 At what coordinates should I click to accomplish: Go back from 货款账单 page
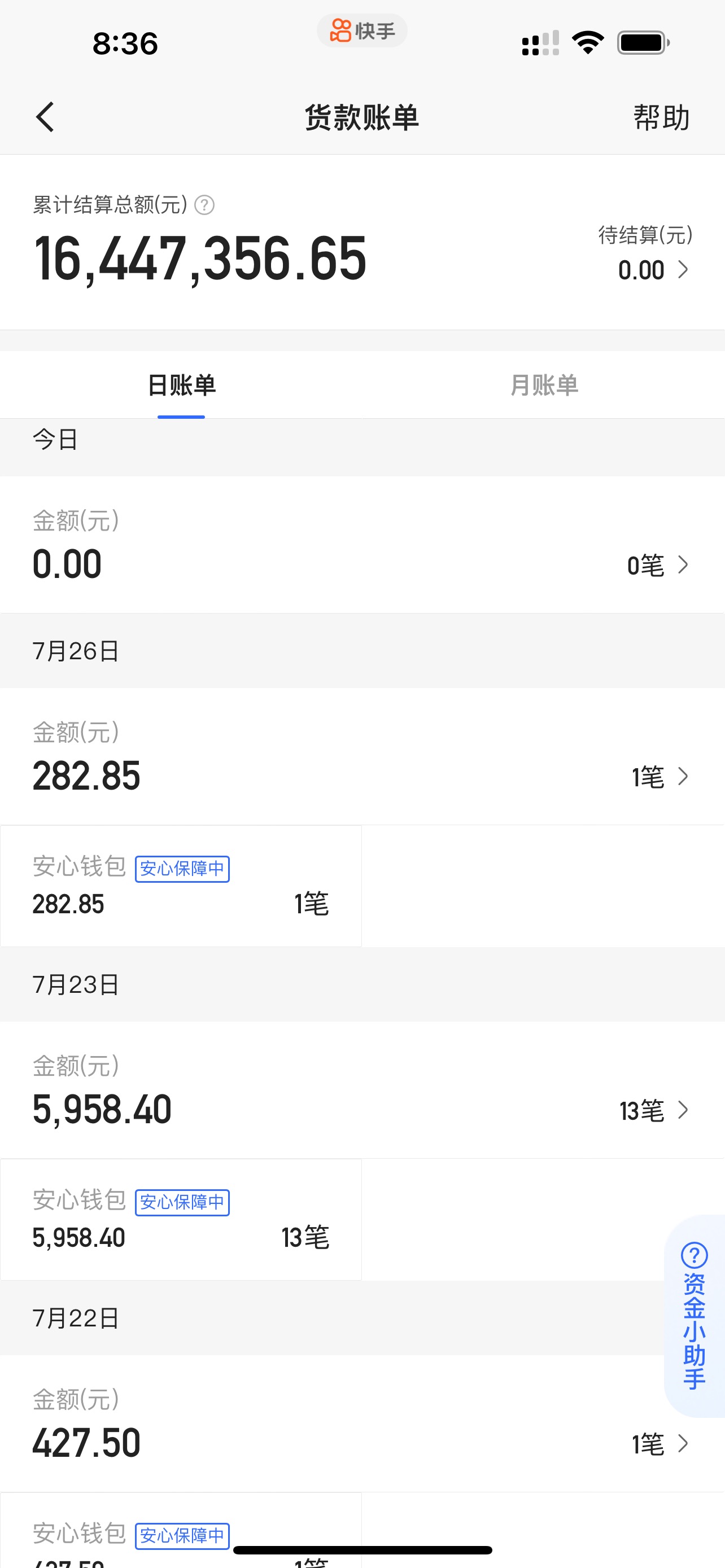pyautogui.click(x=45, y=117)
